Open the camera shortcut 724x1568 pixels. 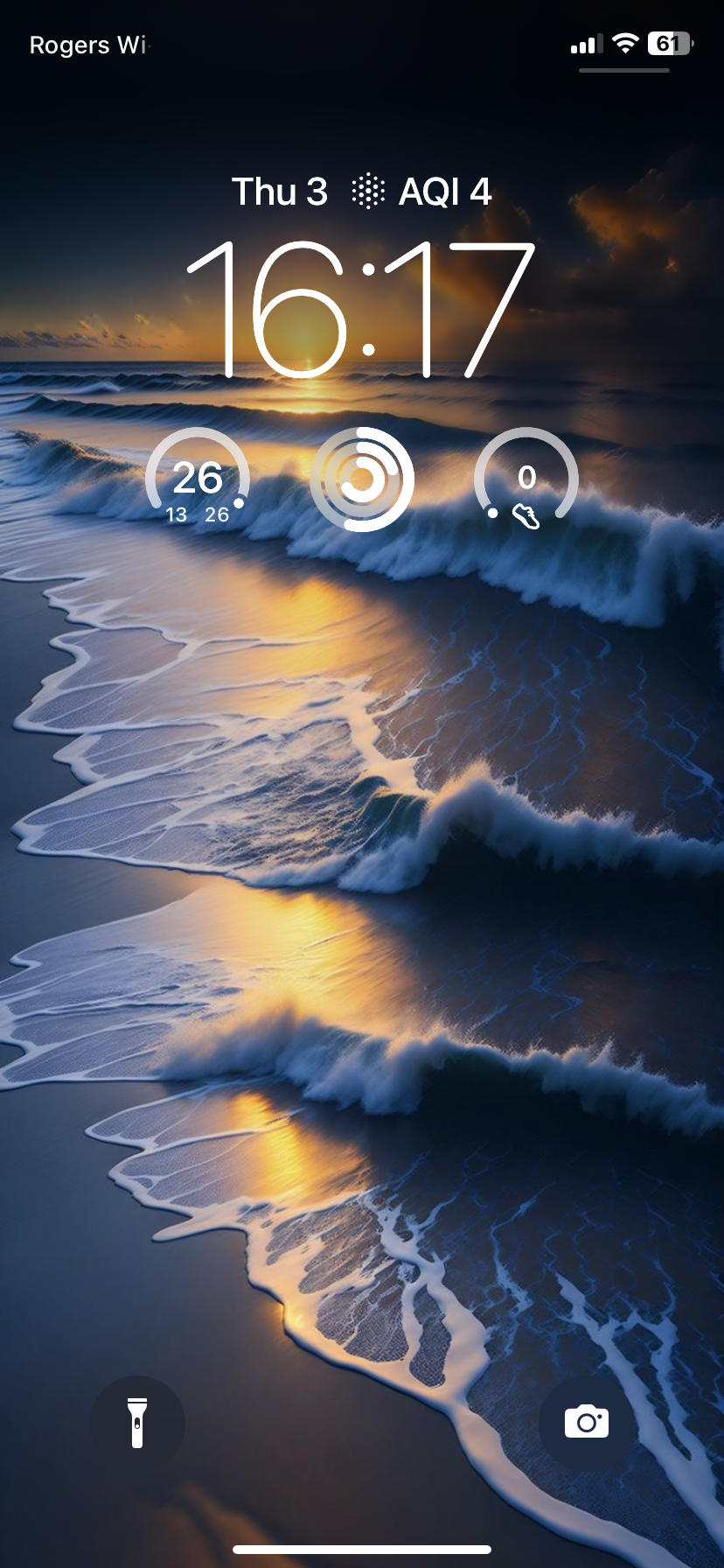586,1422
